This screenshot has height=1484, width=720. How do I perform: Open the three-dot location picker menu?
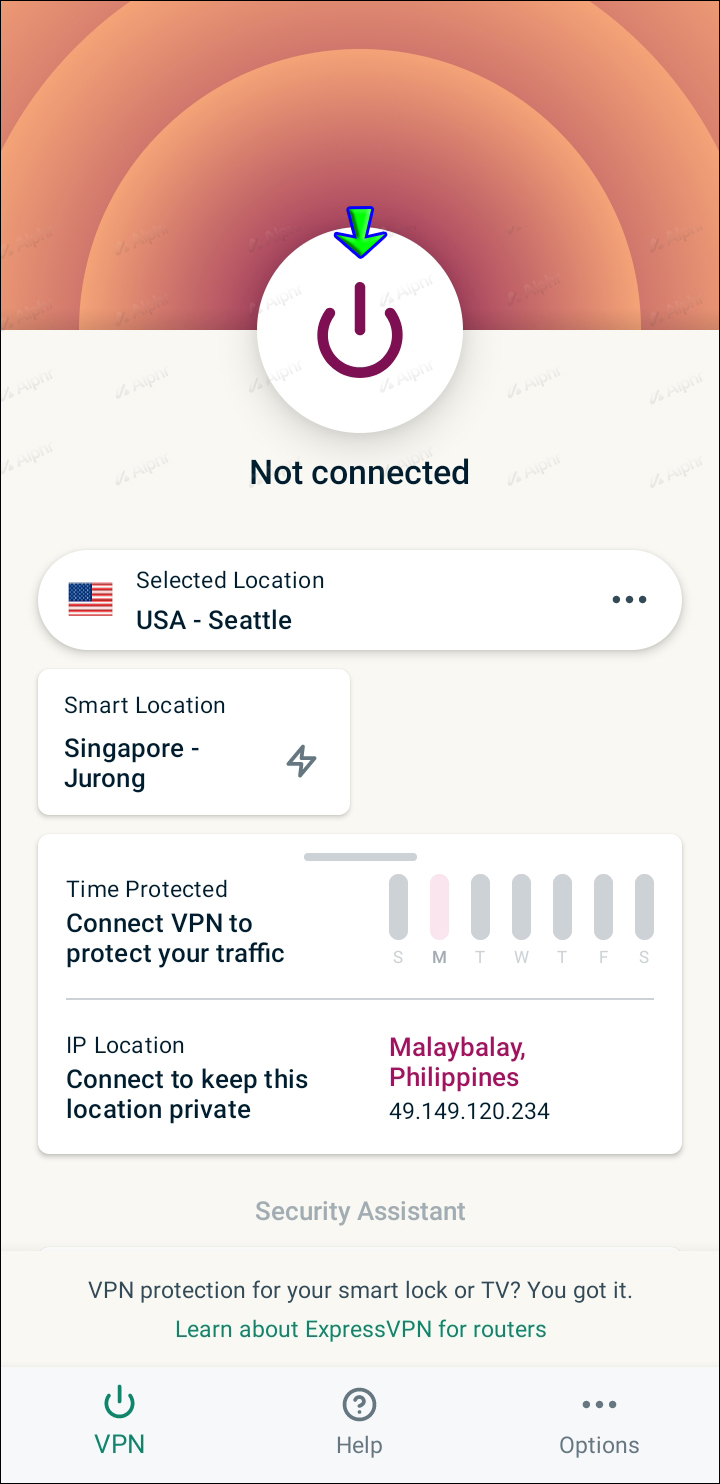click(629, 600)
